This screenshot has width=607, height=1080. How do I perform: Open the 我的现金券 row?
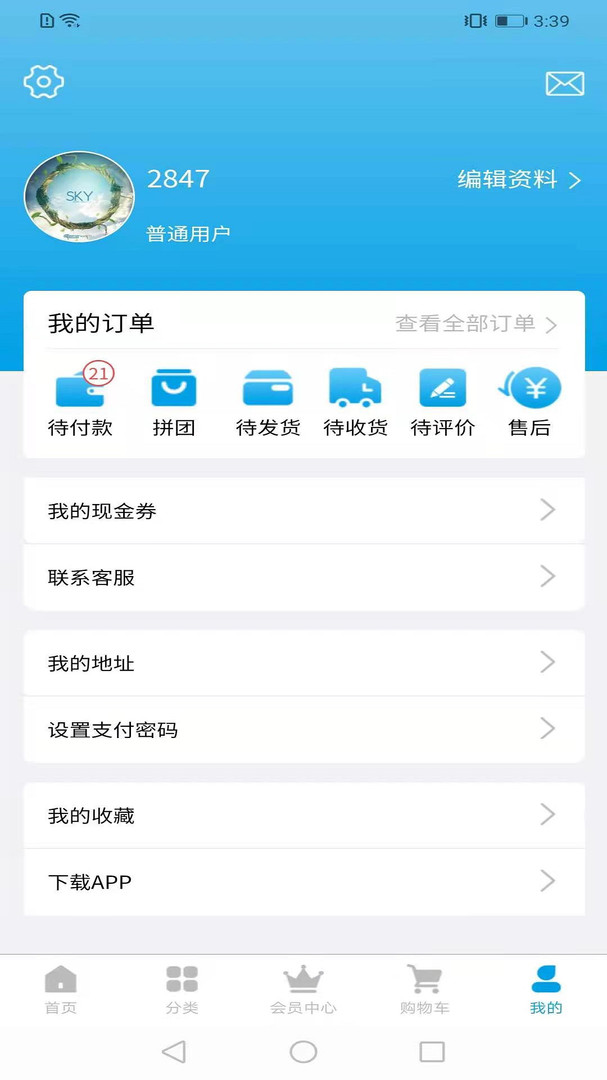coord(304,511)
